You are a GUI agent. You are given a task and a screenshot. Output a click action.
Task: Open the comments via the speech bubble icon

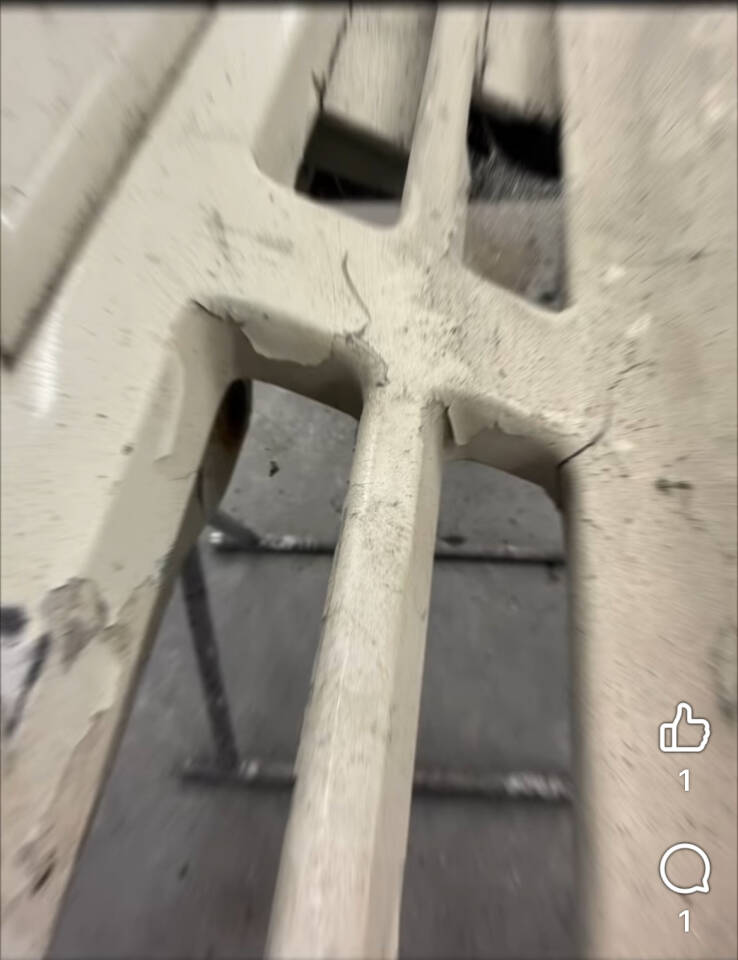684,869
